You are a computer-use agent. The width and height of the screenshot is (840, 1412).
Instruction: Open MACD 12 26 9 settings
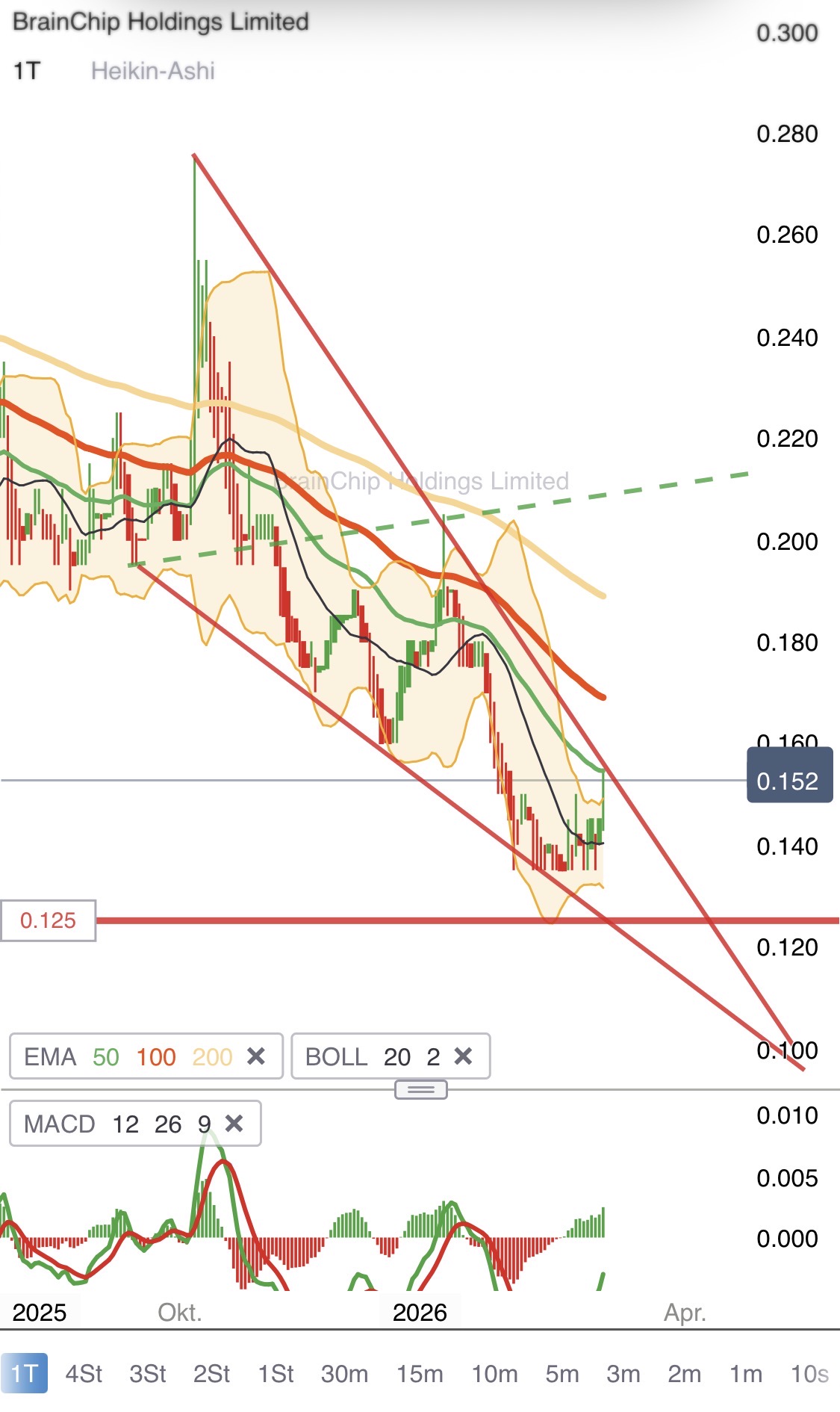[112, 1124]
